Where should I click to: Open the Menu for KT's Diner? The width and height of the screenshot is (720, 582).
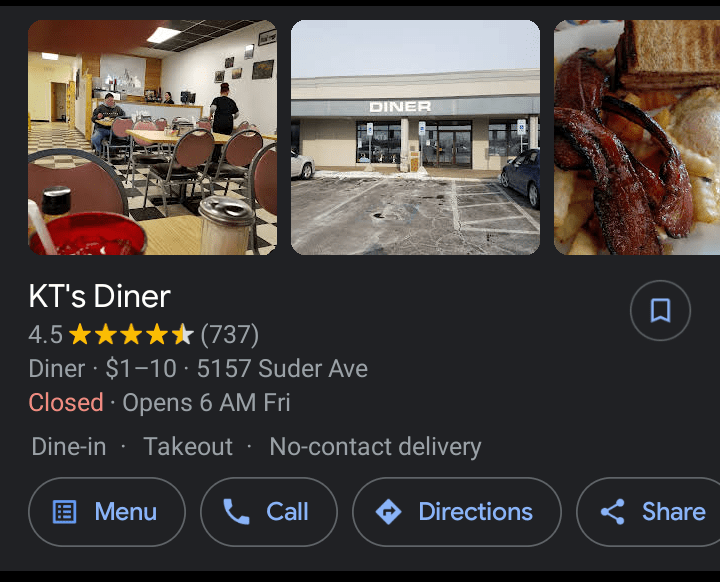(107, 512)
